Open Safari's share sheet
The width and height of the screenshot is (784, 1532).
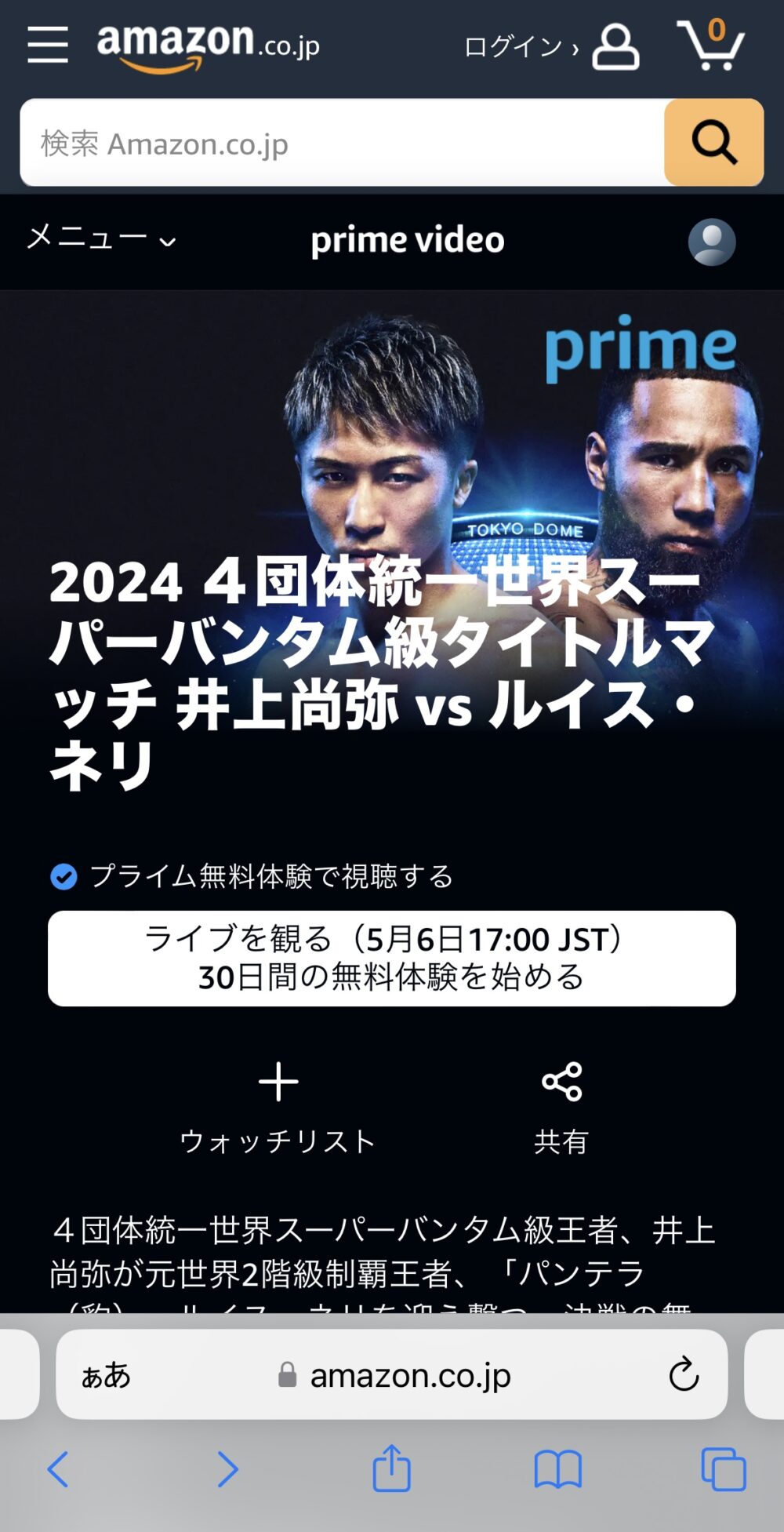click(391, 1467)
